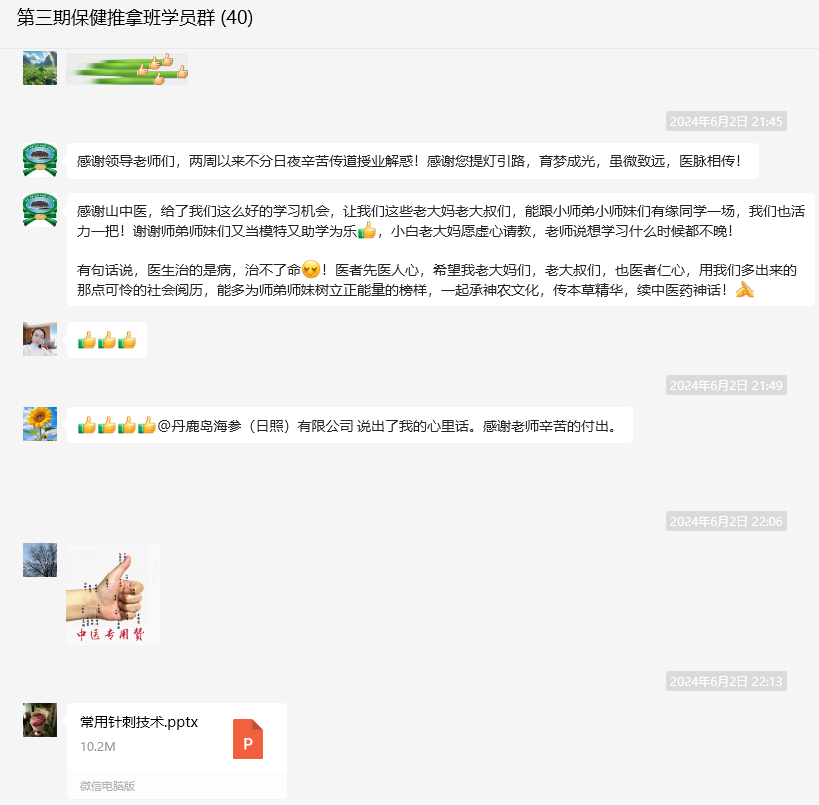View the 中医专用赞 thumbs-up hand image
The width and height of the screenshot is (819, 805).
[112, 594]
